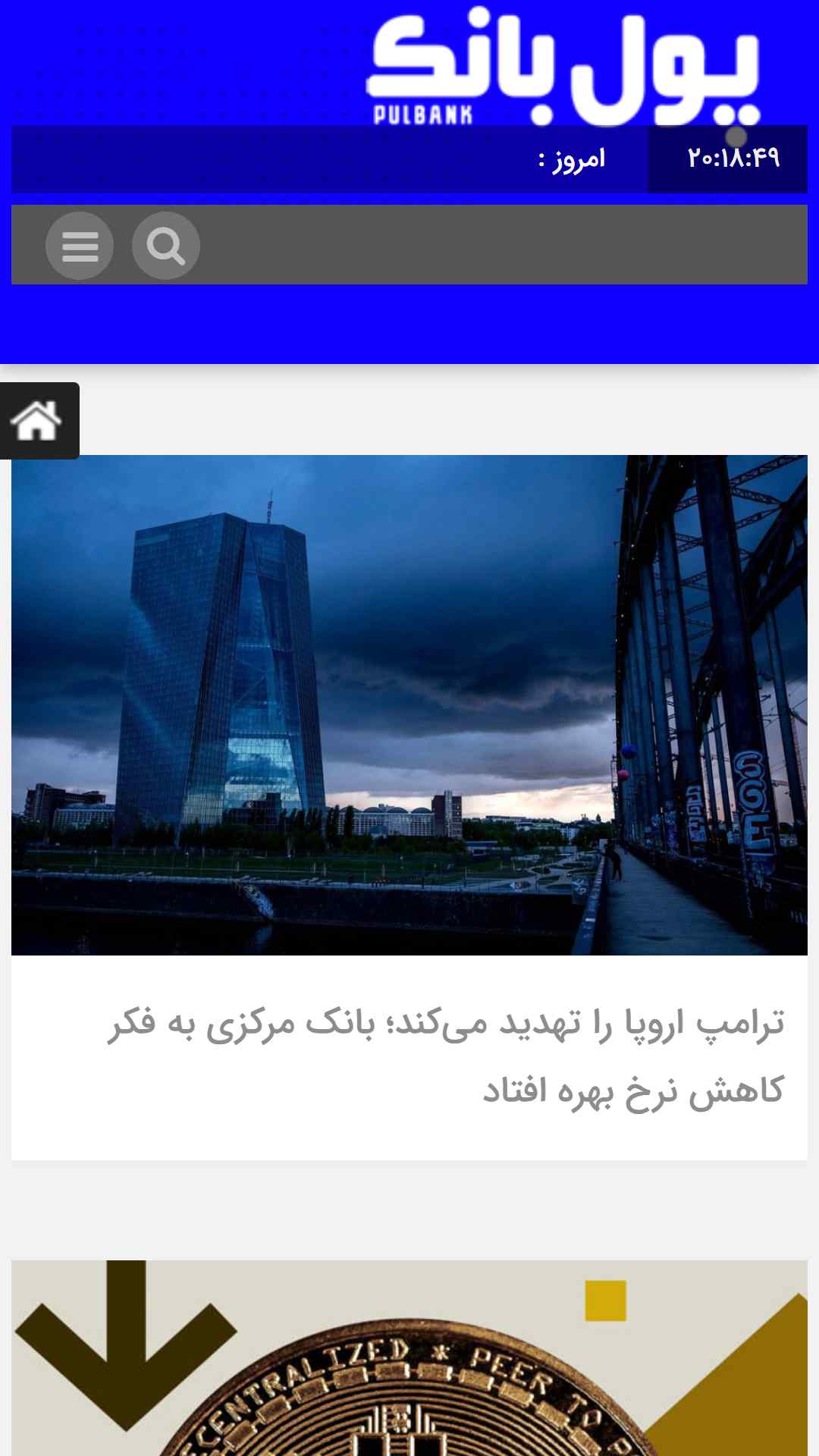Open the central bank building article image

pyautogui.click(x=409, y=705)
